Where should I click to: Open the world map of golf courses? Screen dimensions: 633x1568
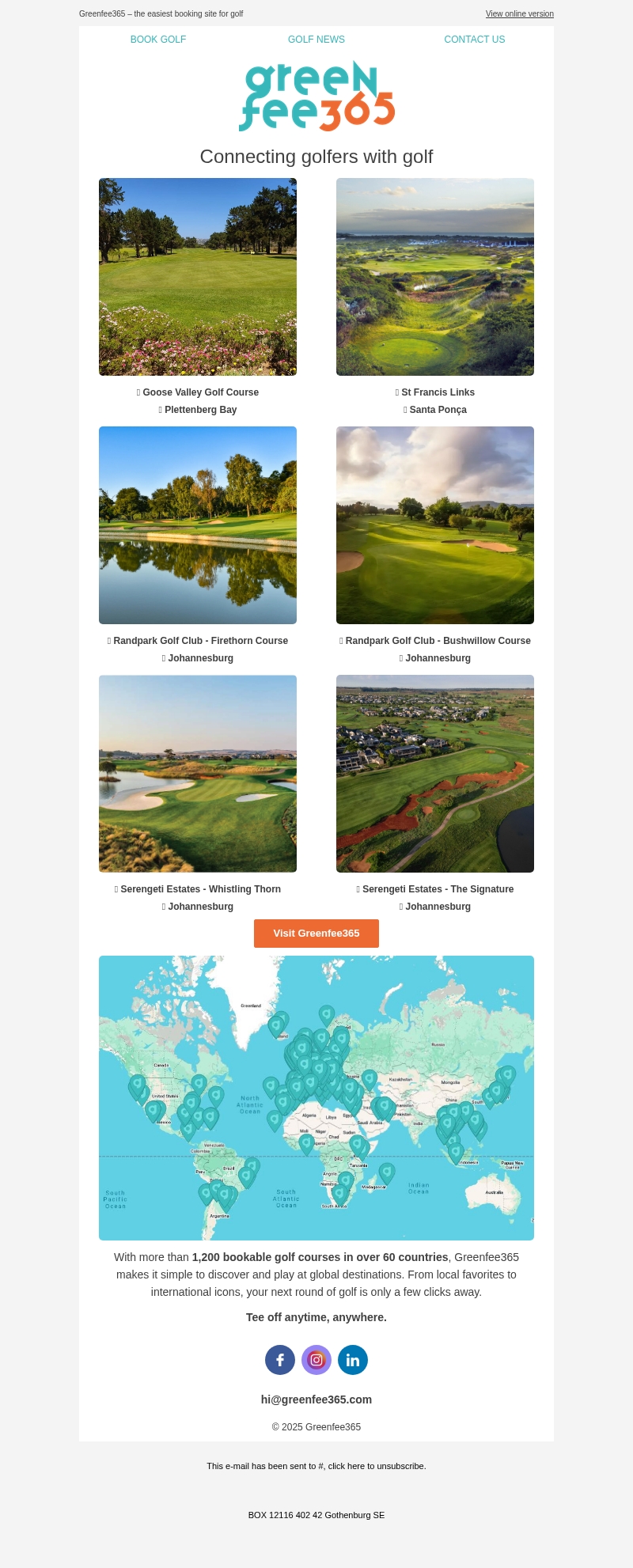(316, 1098)
